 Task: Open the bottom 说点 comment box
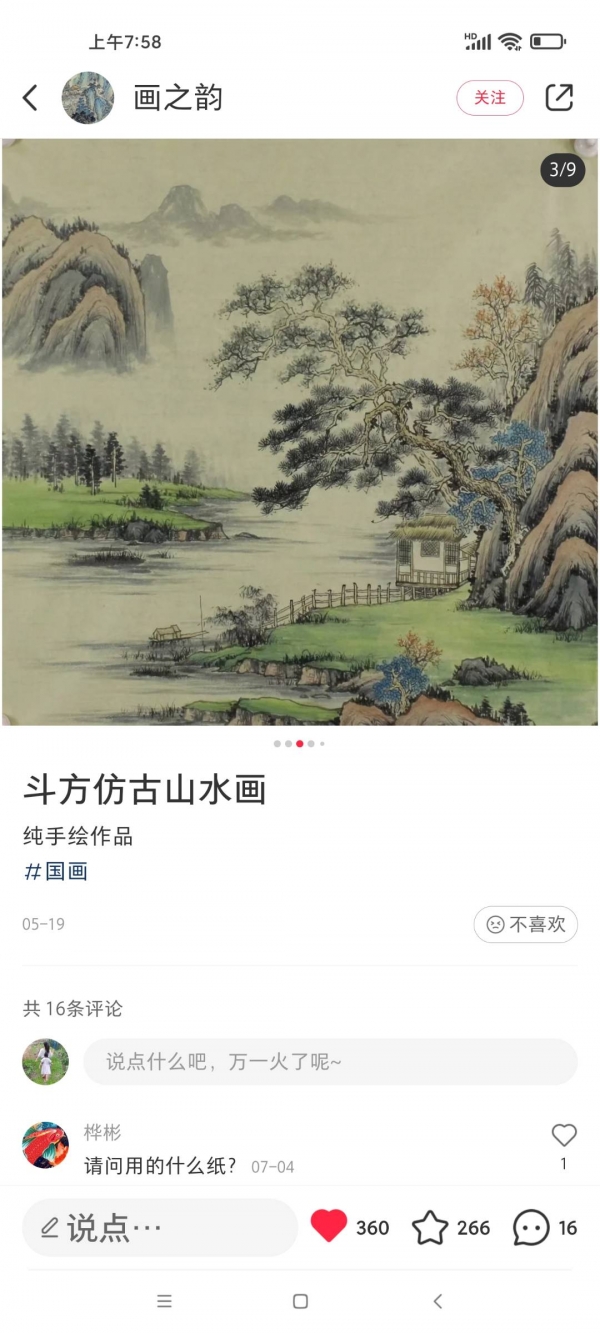click(x=160, y=1228)
